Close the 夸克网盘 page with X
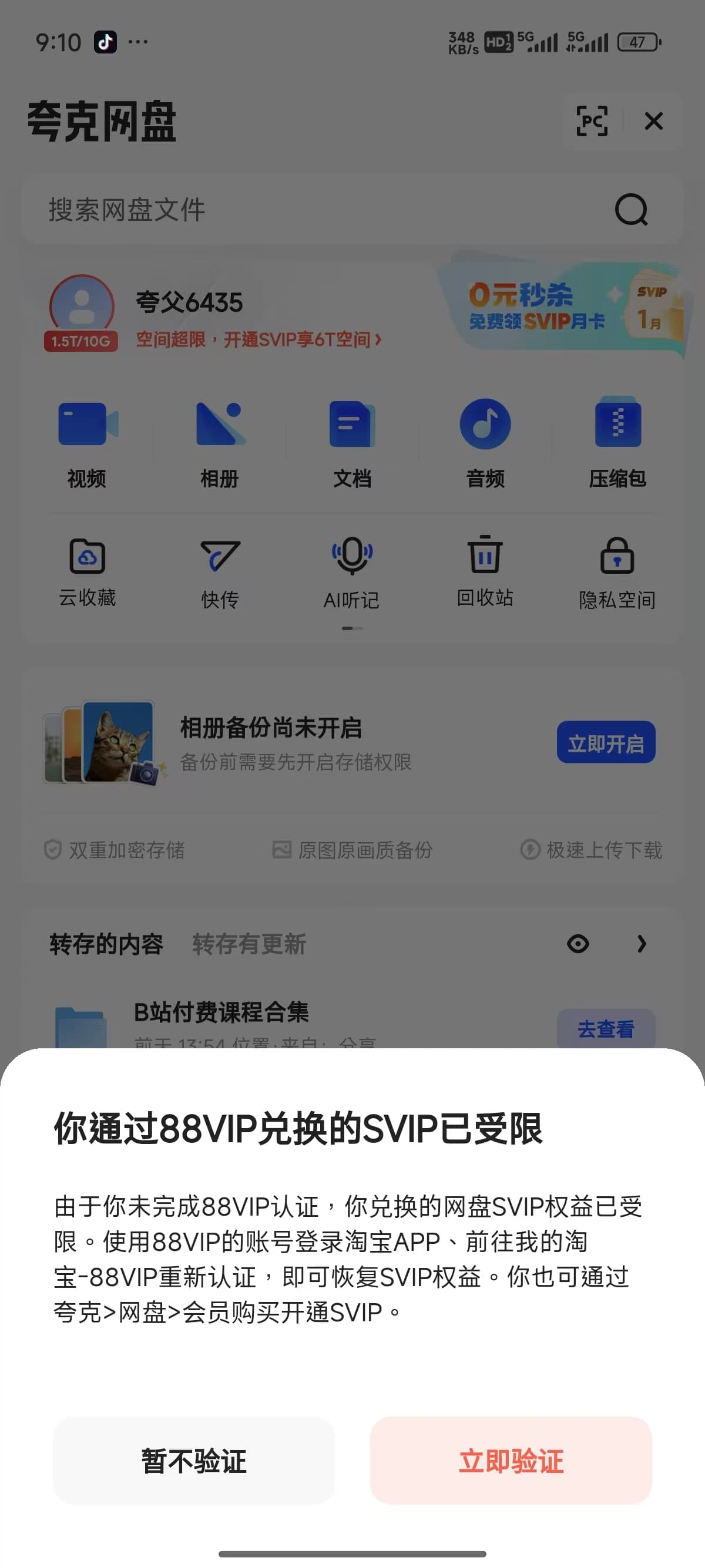 click(653, 121)
